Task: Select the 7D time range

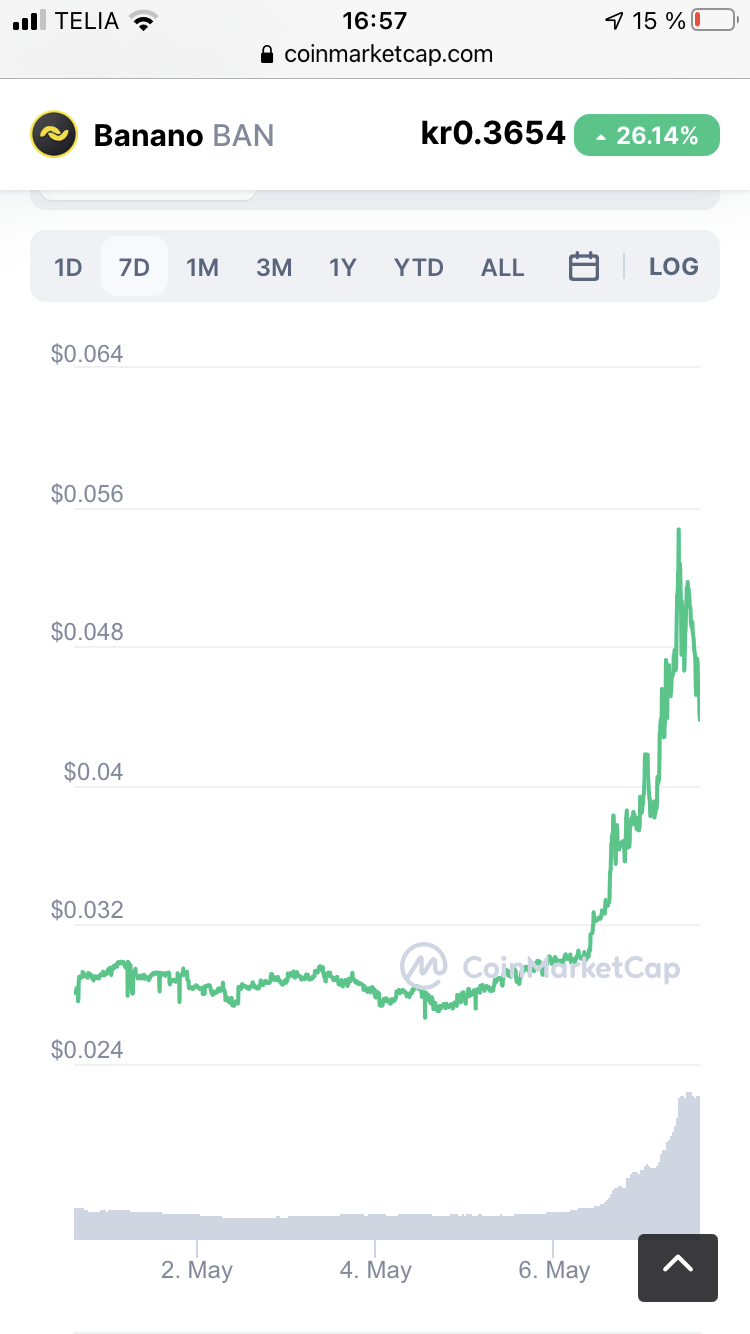Action: tap(134, 267)
